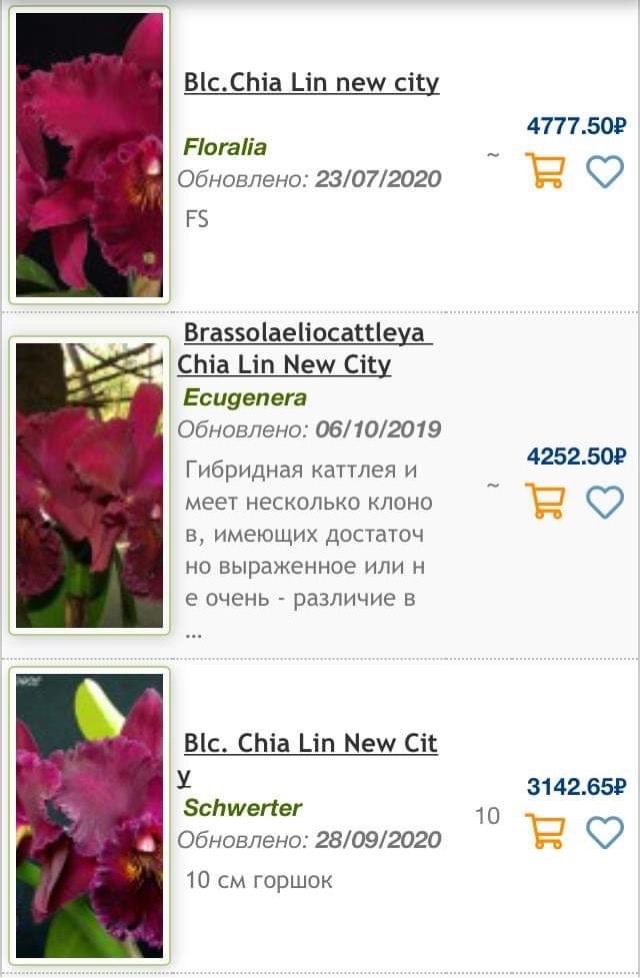Add the Floralia orchid to cart
Screen dimensions: 640x978
[544, 171]
